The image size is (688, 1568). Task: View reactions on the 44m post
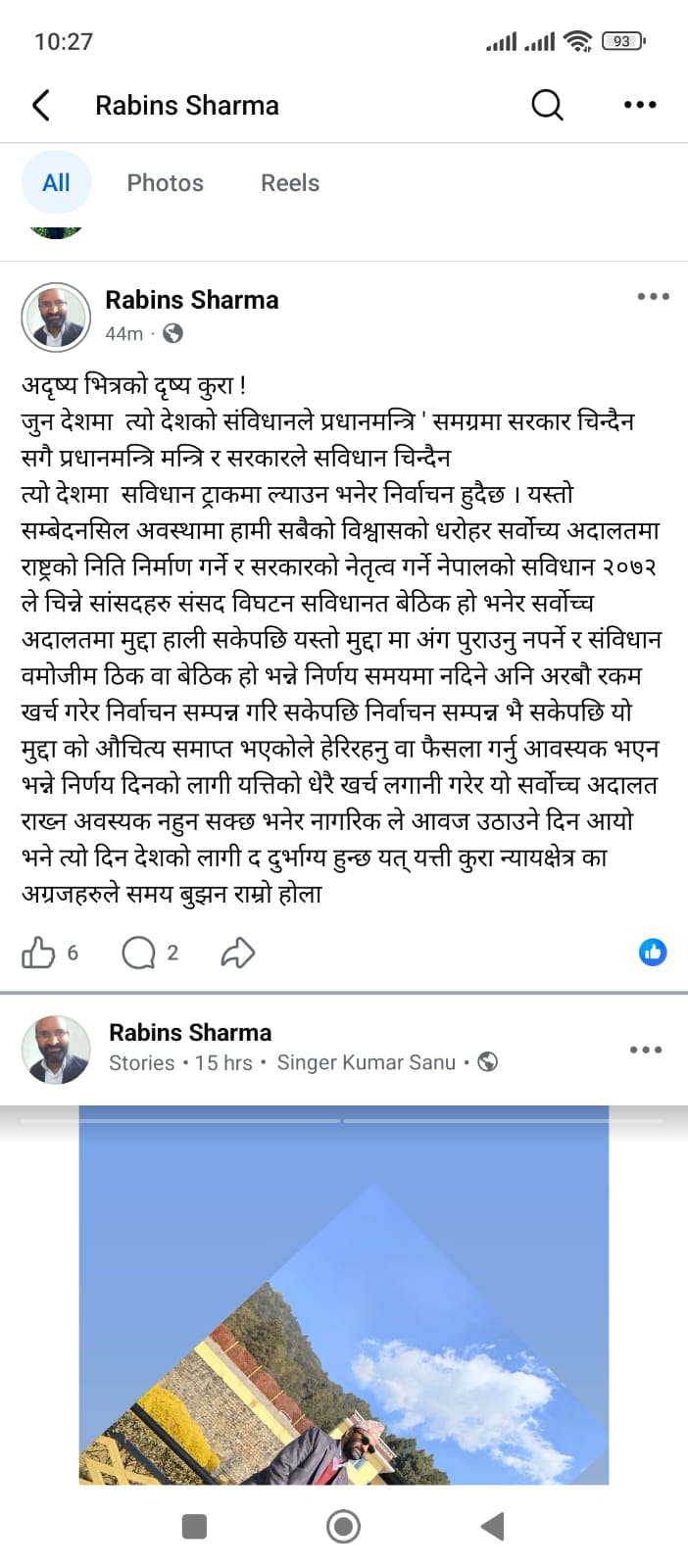point(653,952)
